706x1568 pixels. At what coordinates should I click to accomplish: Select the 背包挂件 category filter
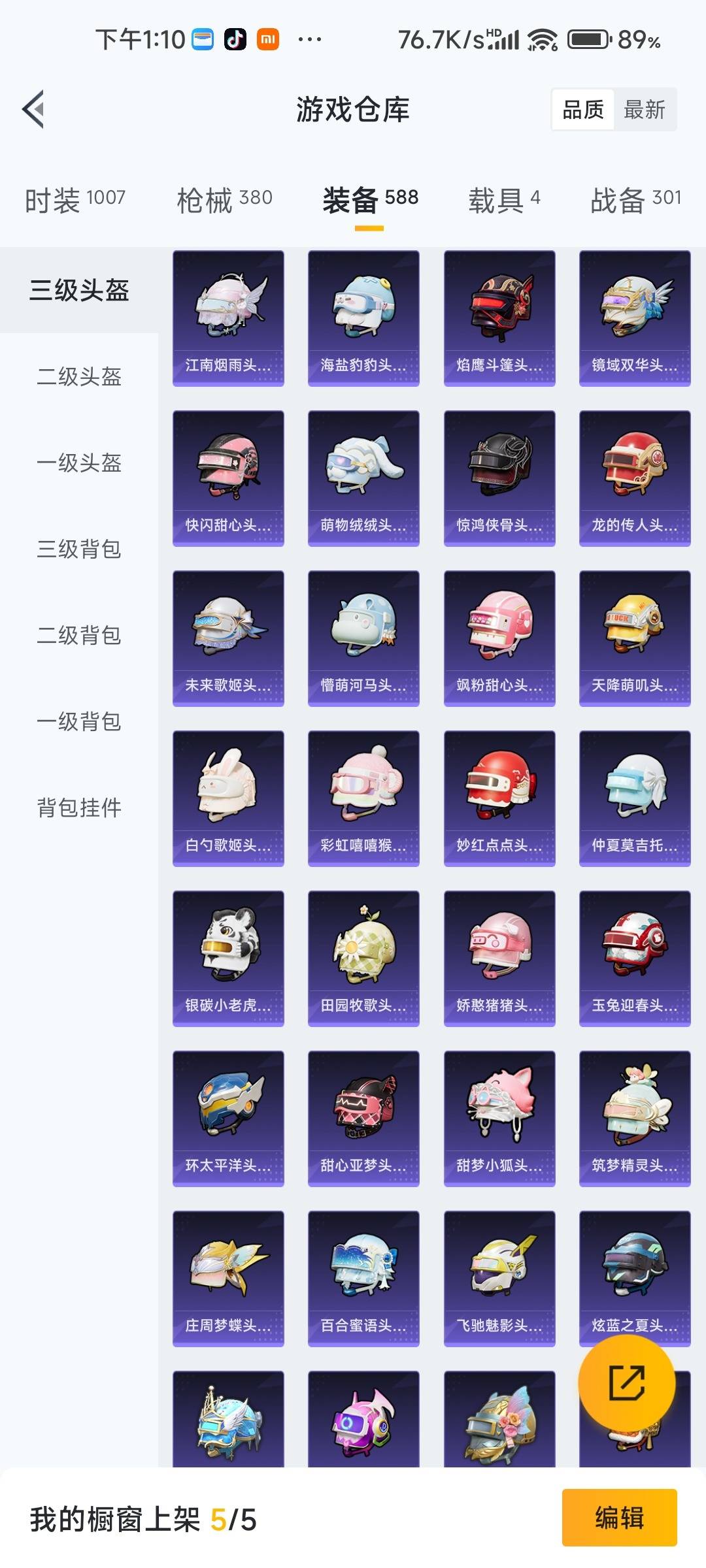78,809
